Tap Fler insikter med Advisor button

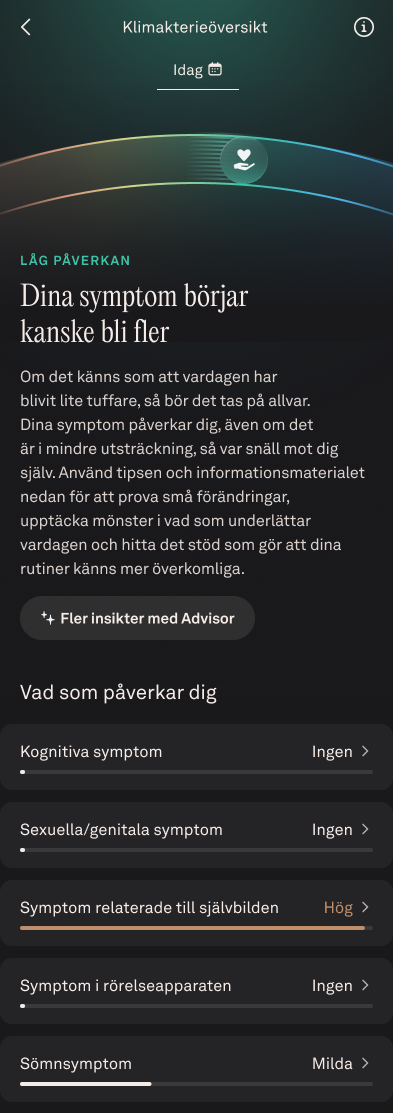click(138, 618)
